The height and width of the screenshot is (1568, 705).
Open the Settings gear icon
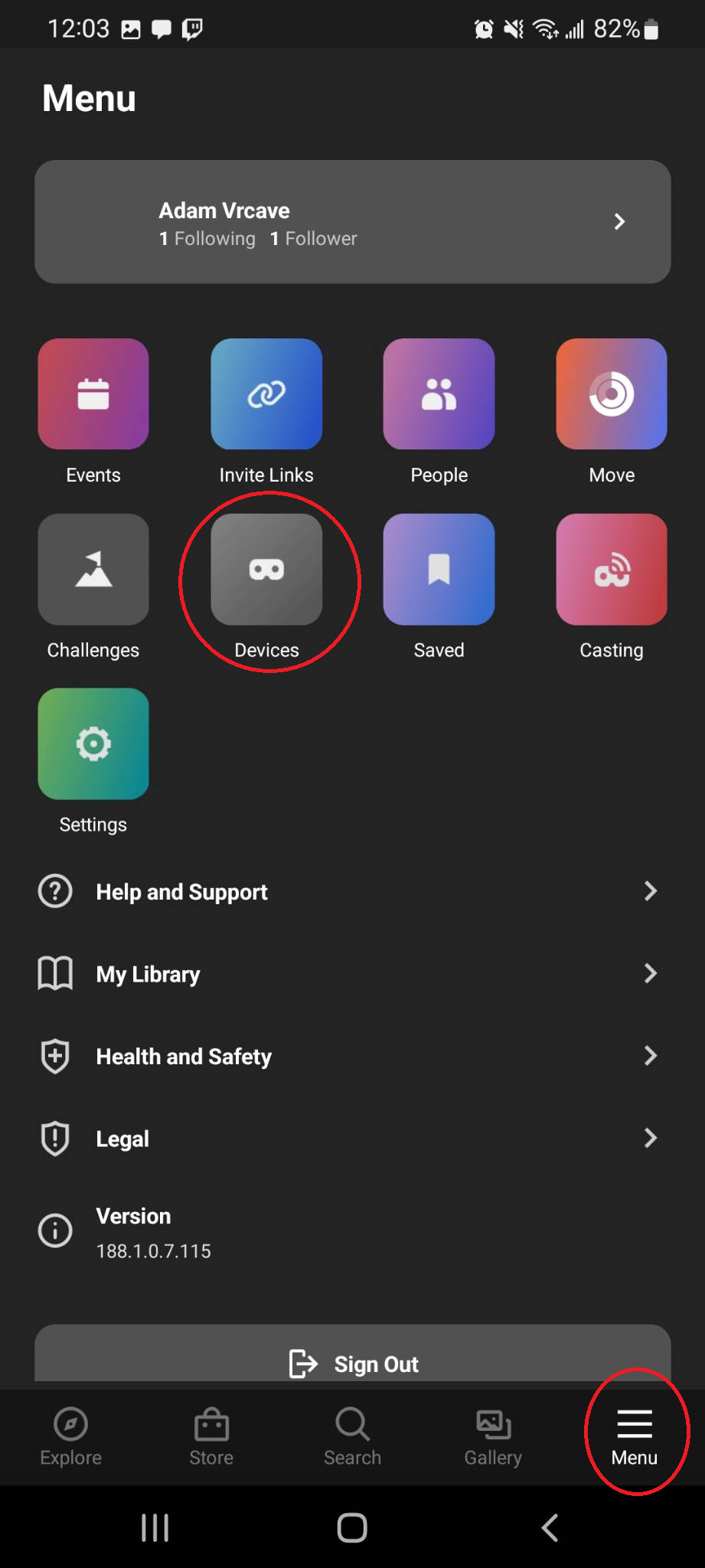point(93,743)
